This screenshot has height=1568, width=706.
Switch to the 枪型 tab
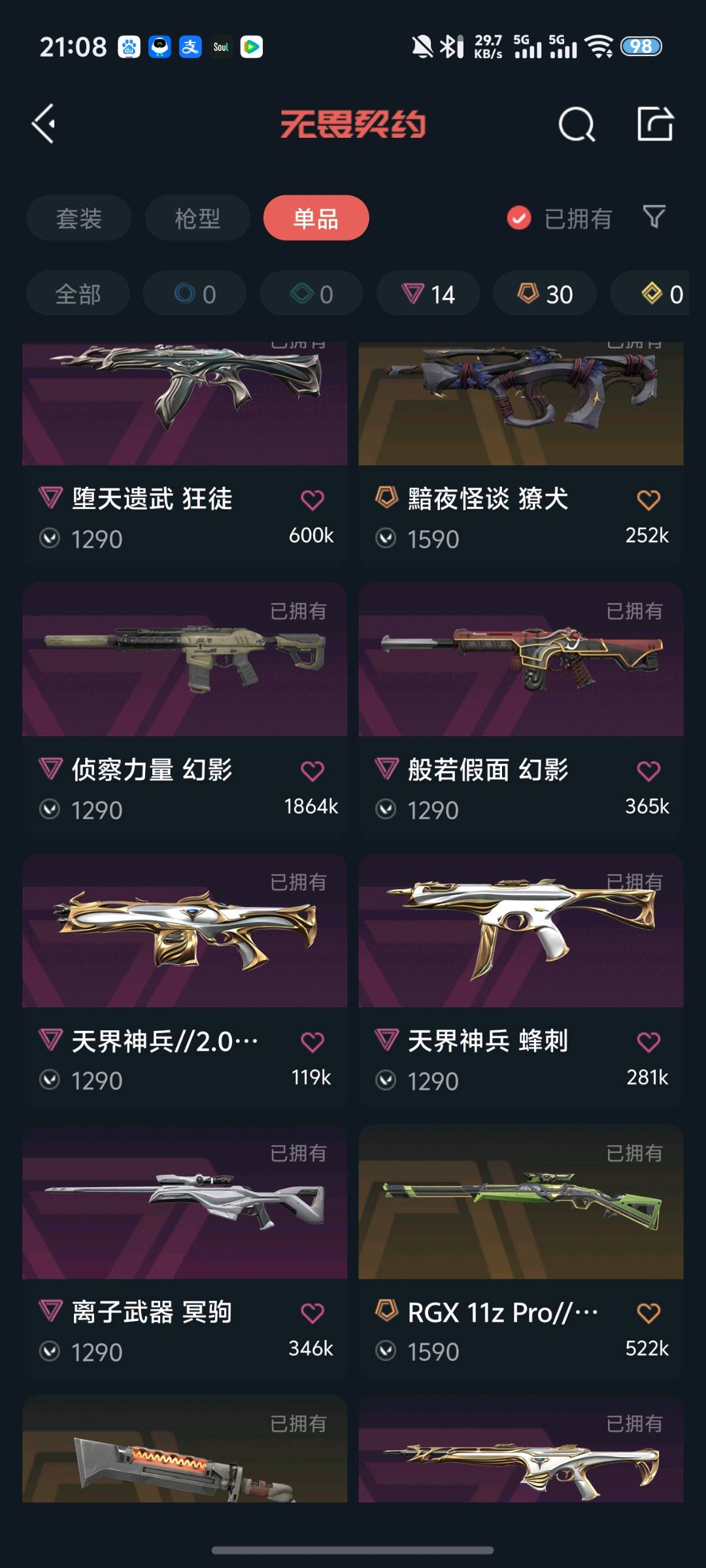[197, 218]
